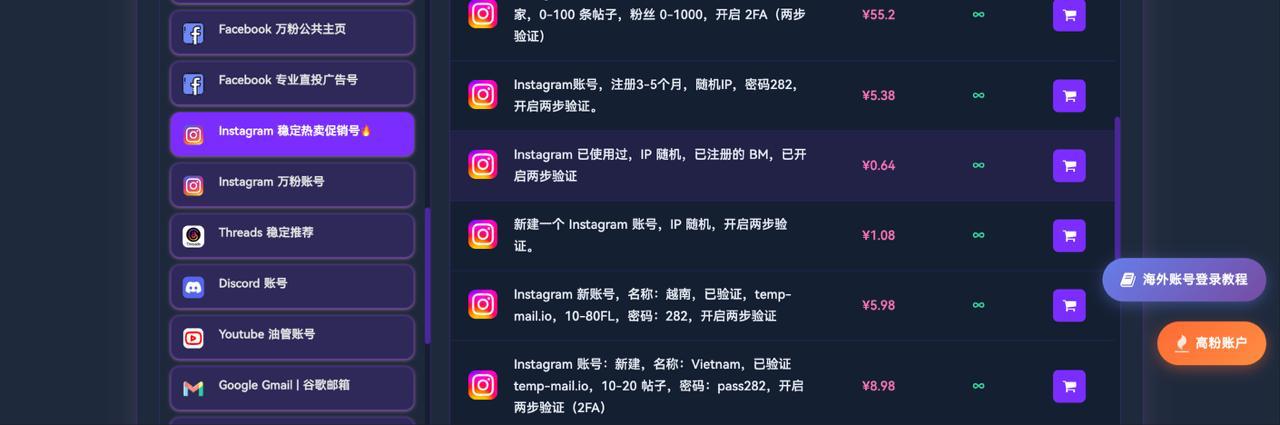Select the Discord 账号 category

click(x=292, y=286)
